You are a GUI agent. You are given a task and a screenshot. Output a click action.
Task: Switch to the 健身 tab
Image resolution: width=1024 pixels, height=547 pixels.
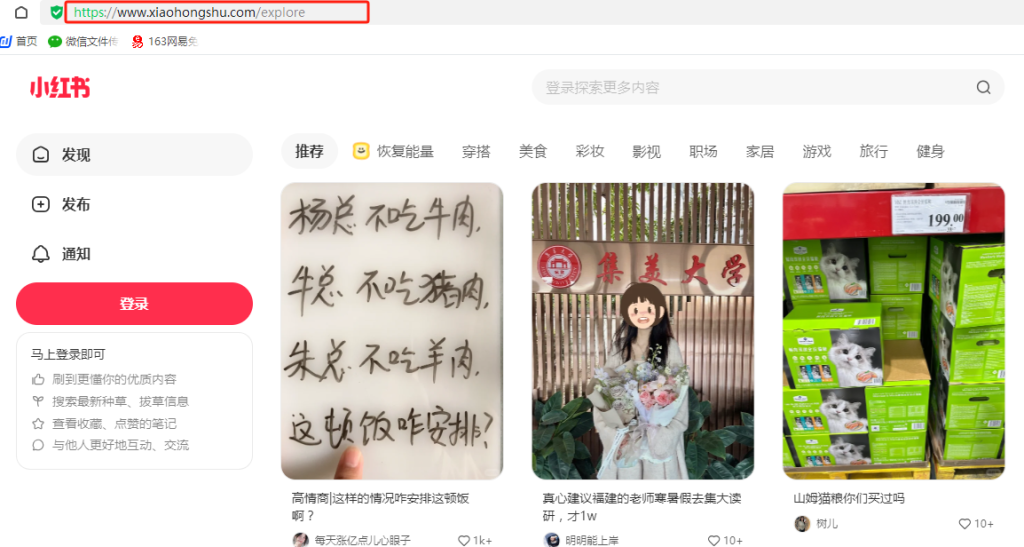pyautogui.click(x=930, y=152)
